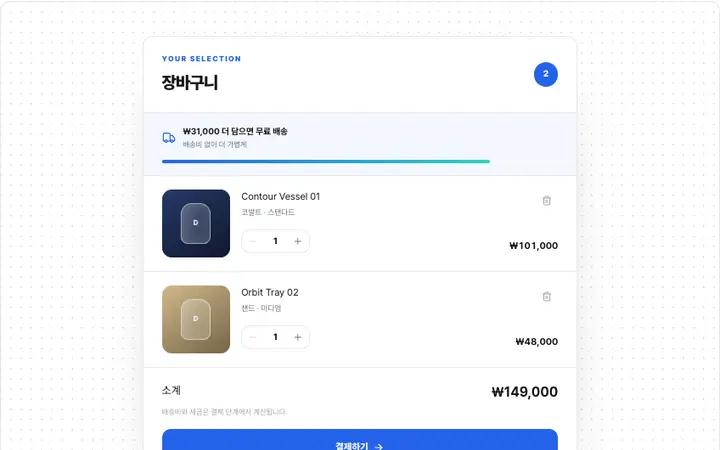Image resolution: width=720 pixels, height=450 pixels.
Task: Proceed with the 결제하기 checkout button
Action: pos(360,440)
